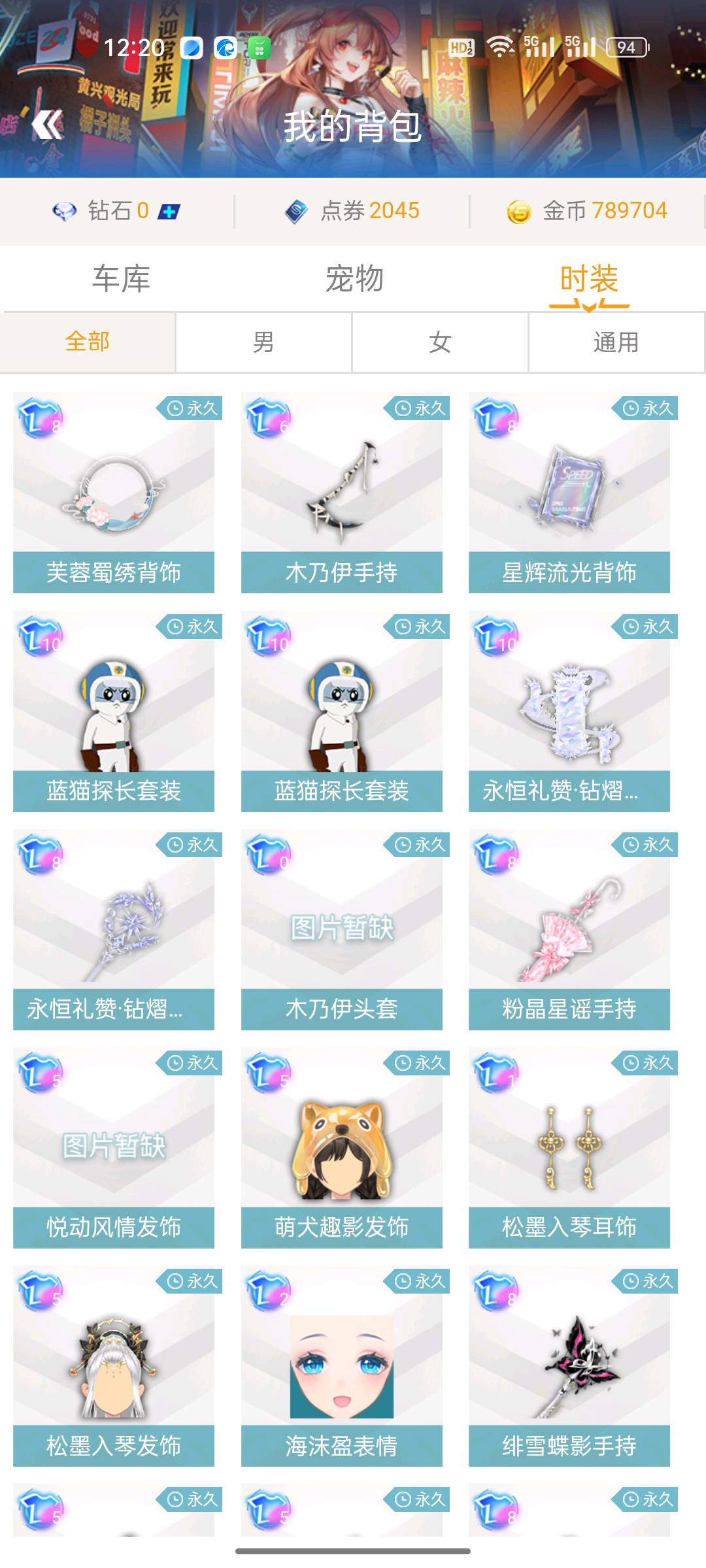706x1568 pixels.
Task: Go back using the double-arrow icon
Action: [x=48, y=124]
